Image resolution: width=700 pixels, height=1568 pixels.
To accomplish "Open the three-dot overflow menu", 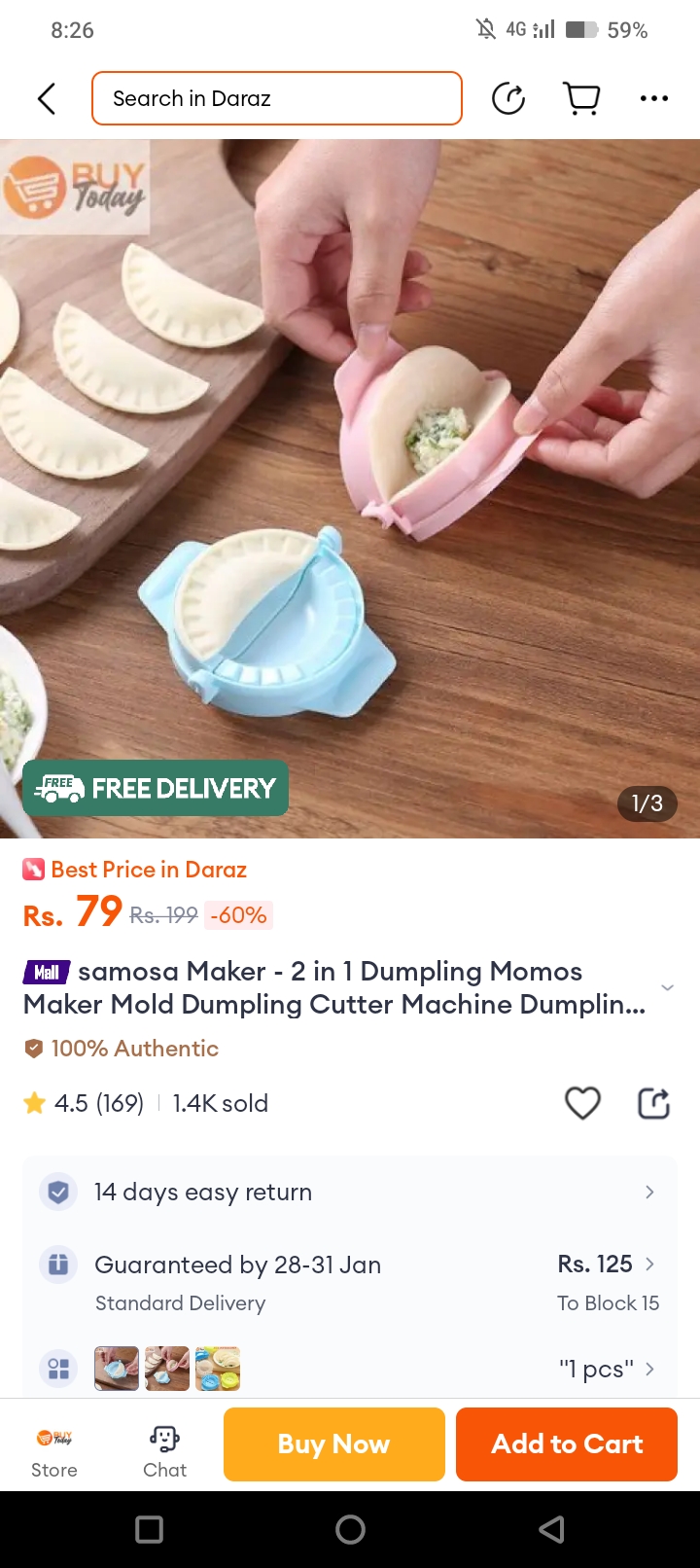I will pos(653,98).
